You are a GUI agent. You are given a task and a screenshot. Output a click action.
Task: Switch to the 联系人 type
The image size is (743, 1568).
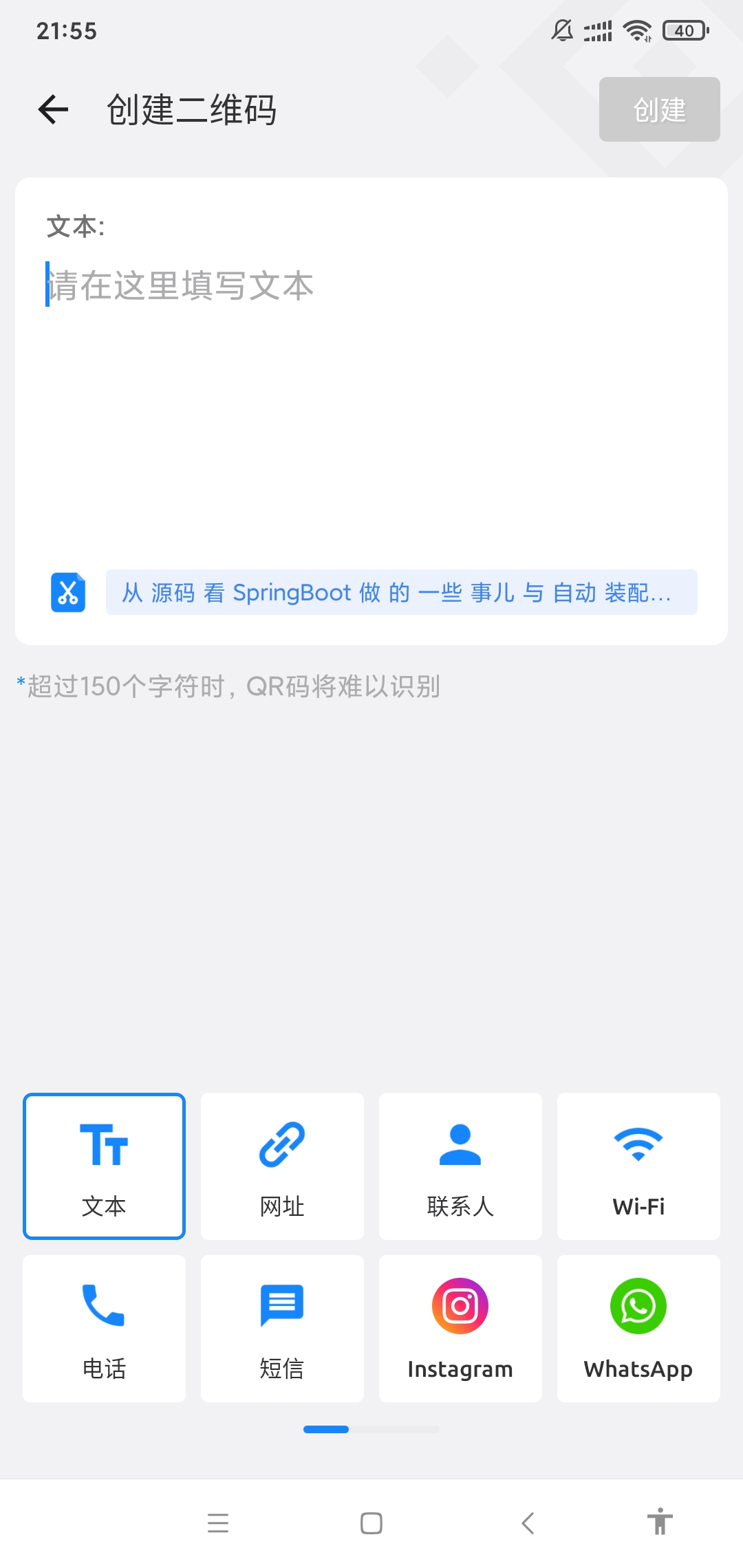click(460, 1166)
